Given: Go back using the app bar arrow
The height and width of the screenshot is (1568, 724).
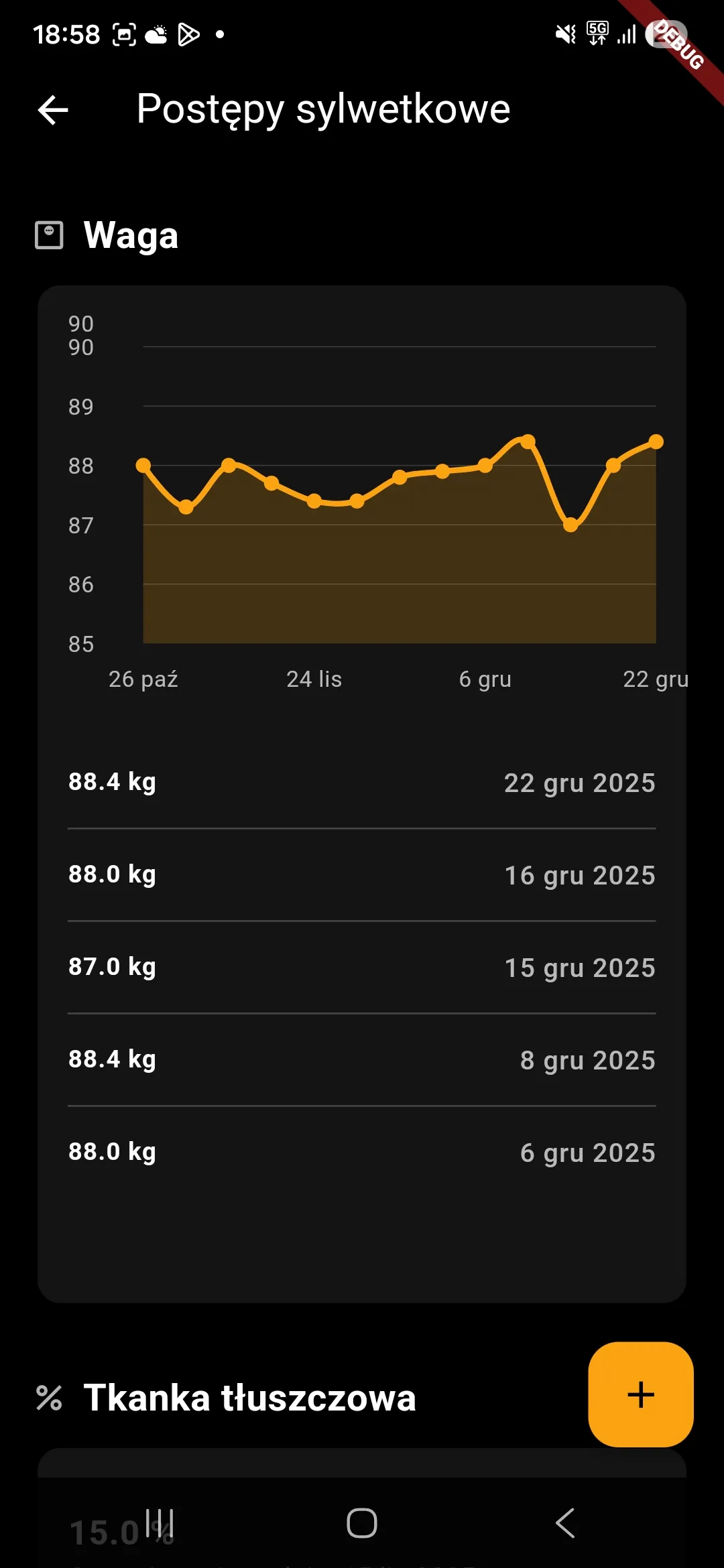Looking at the screenshot, I should (53, 110).
